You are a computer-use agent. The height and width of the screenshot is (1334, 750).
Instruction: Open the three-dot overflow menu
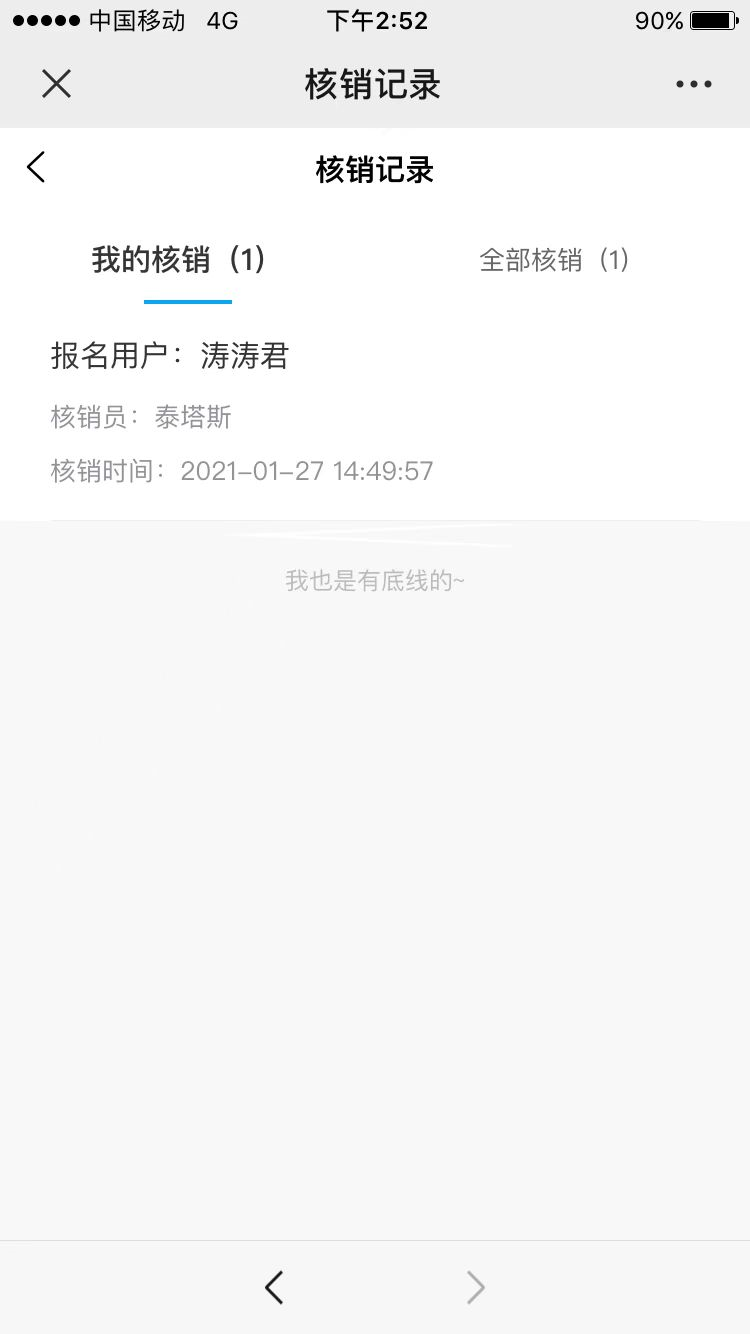693,85
